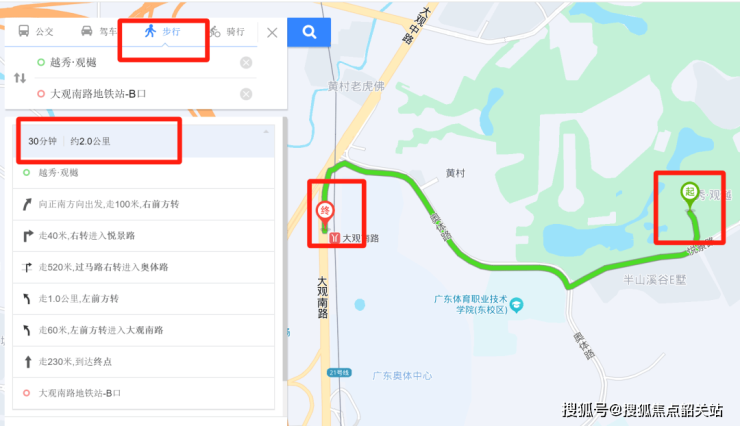Switch to the 驾车 driving tab

point(98,32)
